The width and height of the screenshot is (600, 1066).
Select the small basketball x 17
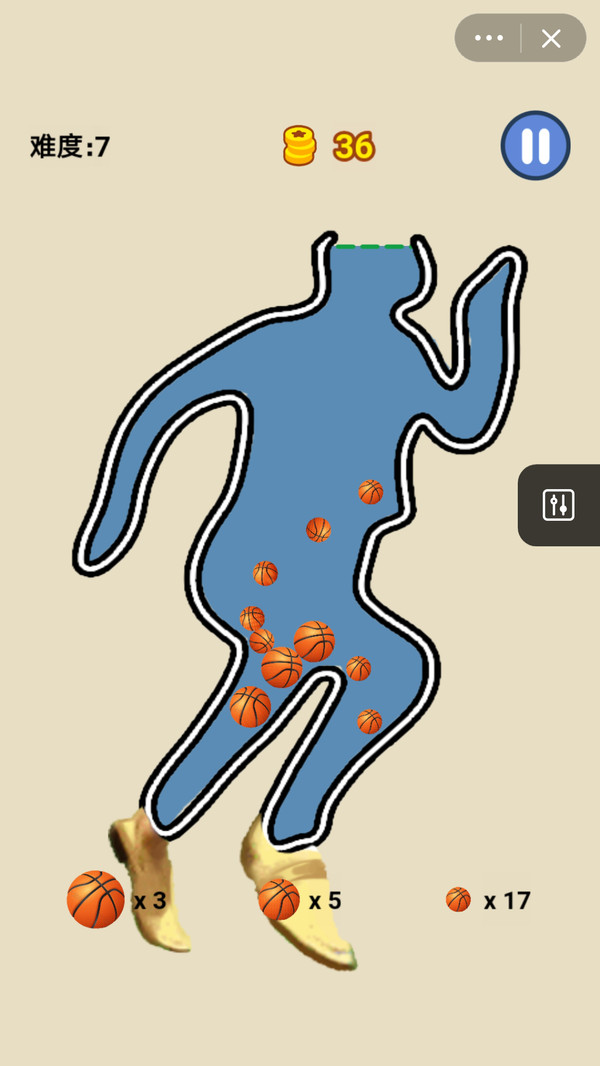click(458, 900)
